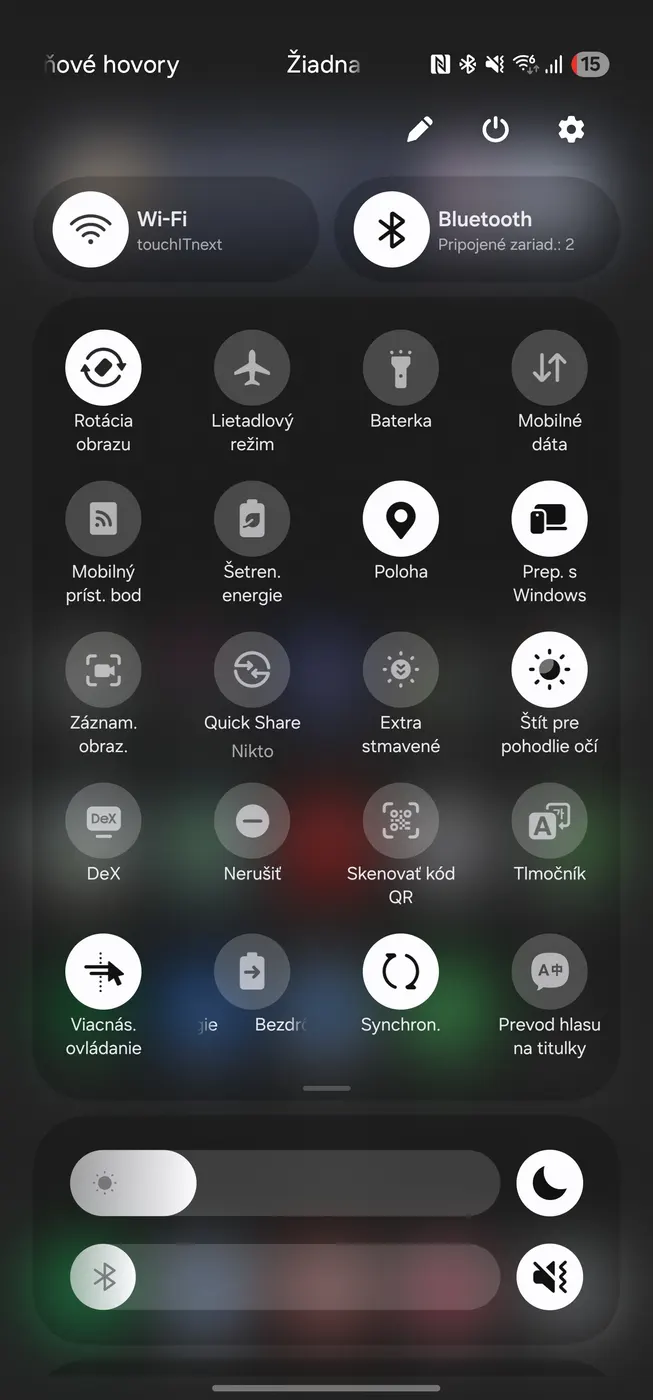Turn on the Baterka flashlight
The image size is (653, 1400).
coord(400,368)
